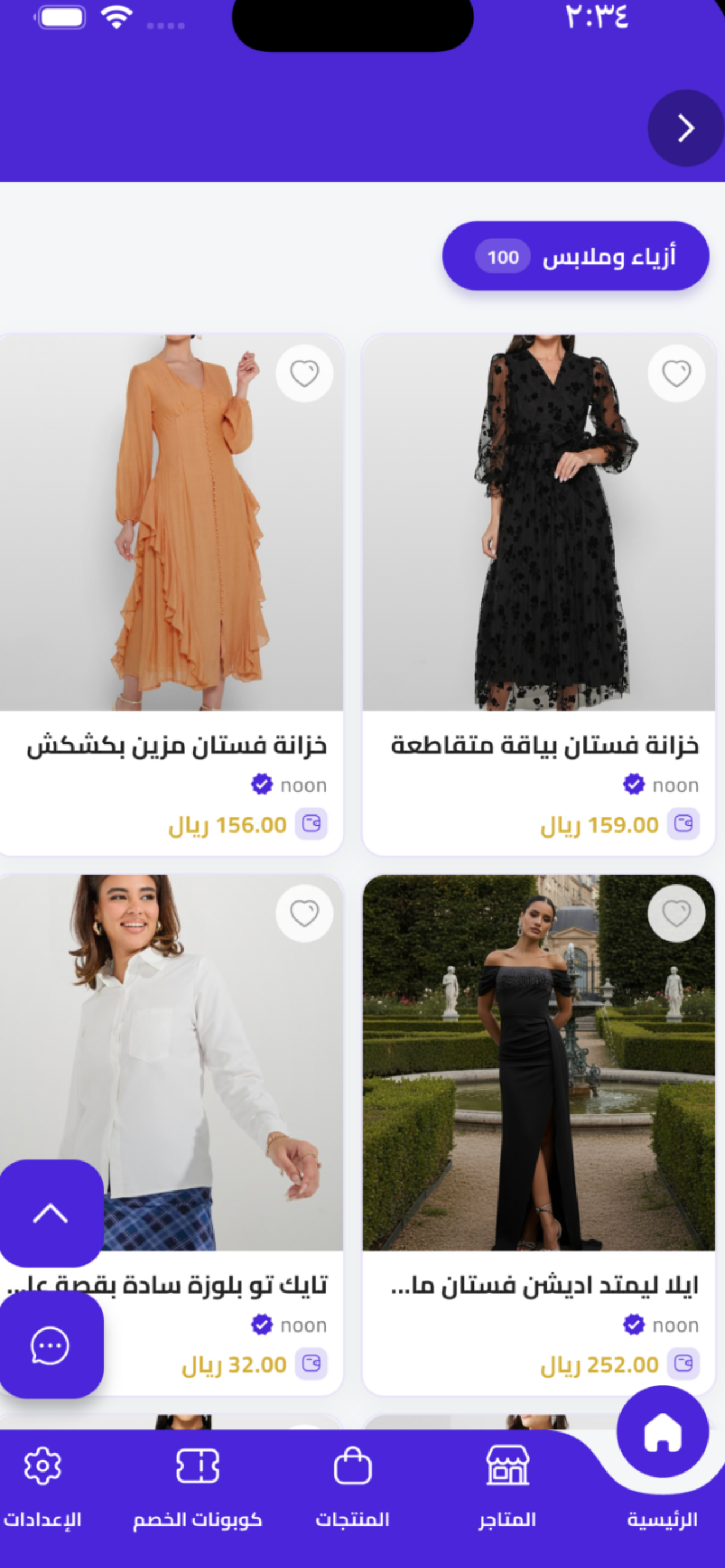Tap the back arrow in the header

(x=686, y=129)
